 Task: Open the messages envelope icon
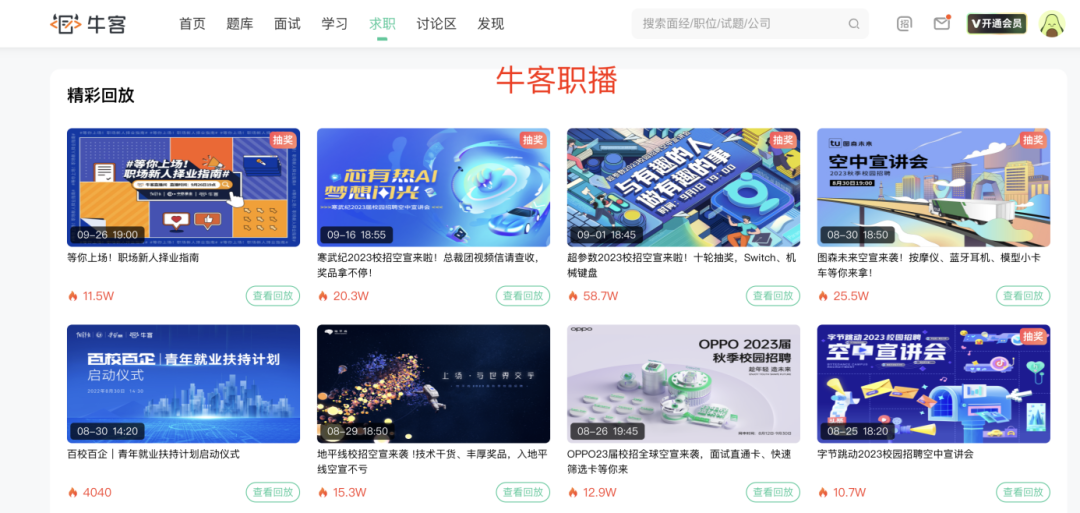point(942,23)
